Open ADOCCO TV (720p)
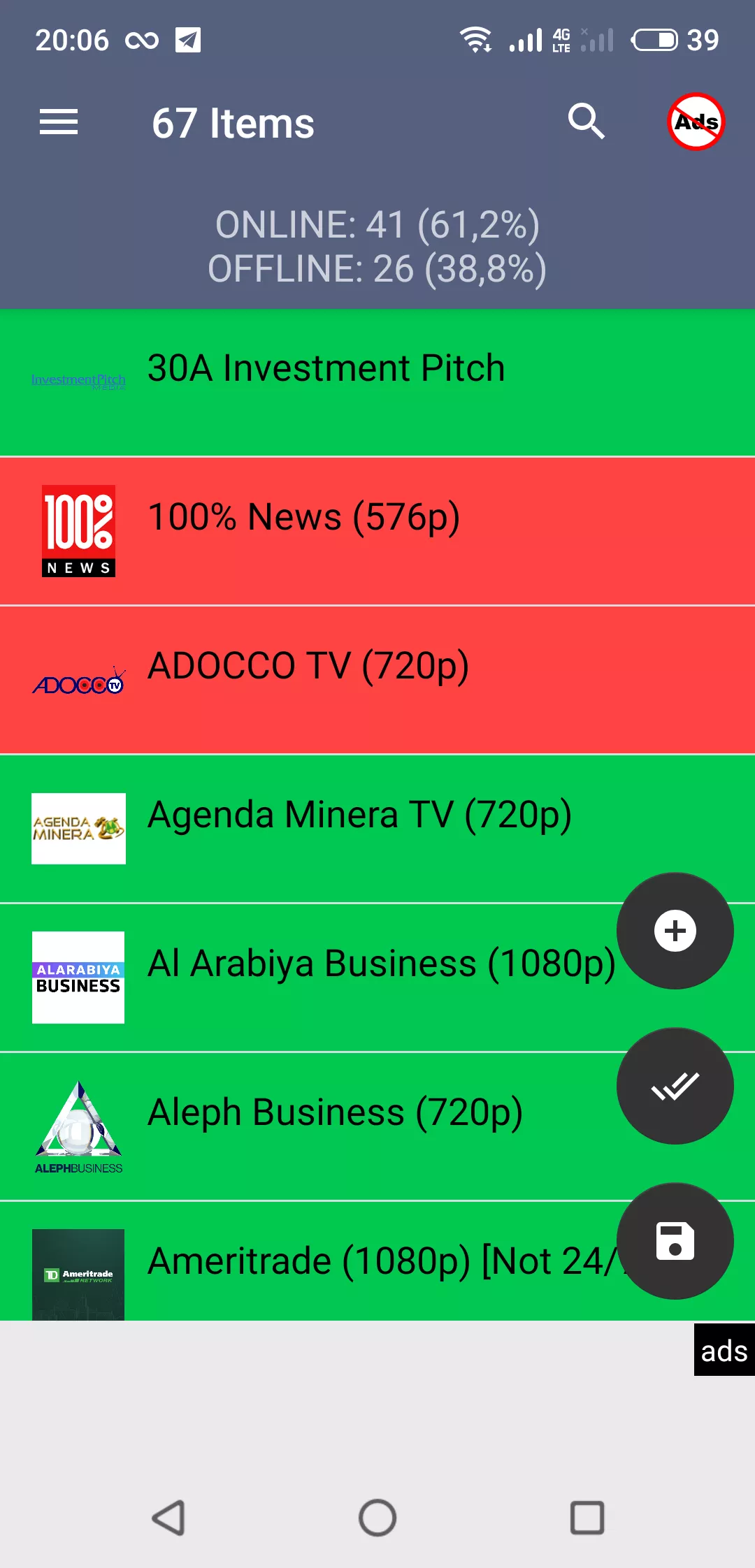755x1568 pixels. click(377, 680)
